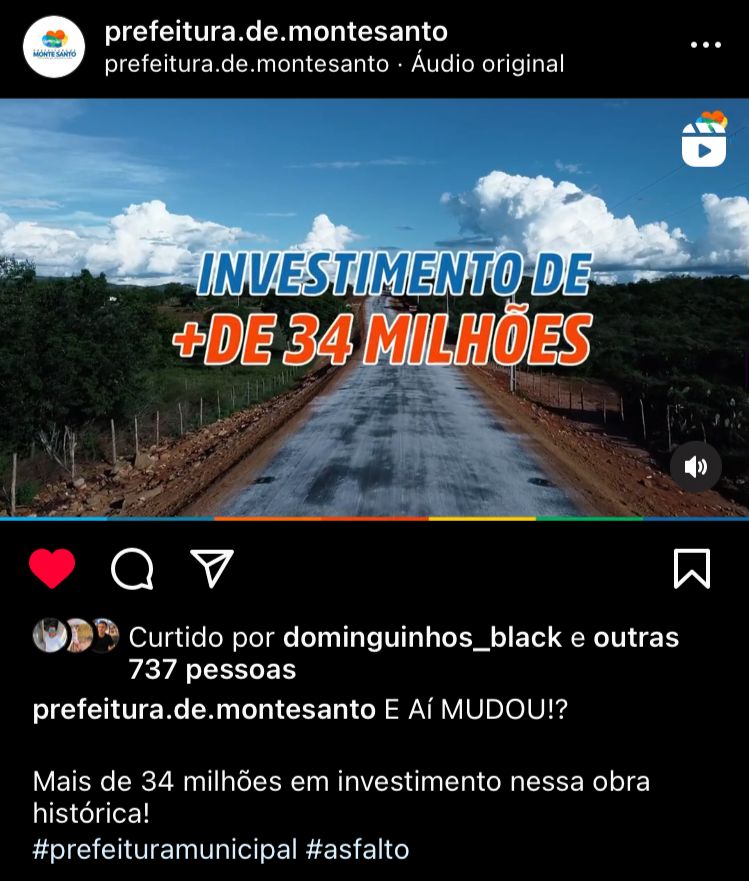
Task: Open the three-dot overflow menu
Action: tap(705, 45)
